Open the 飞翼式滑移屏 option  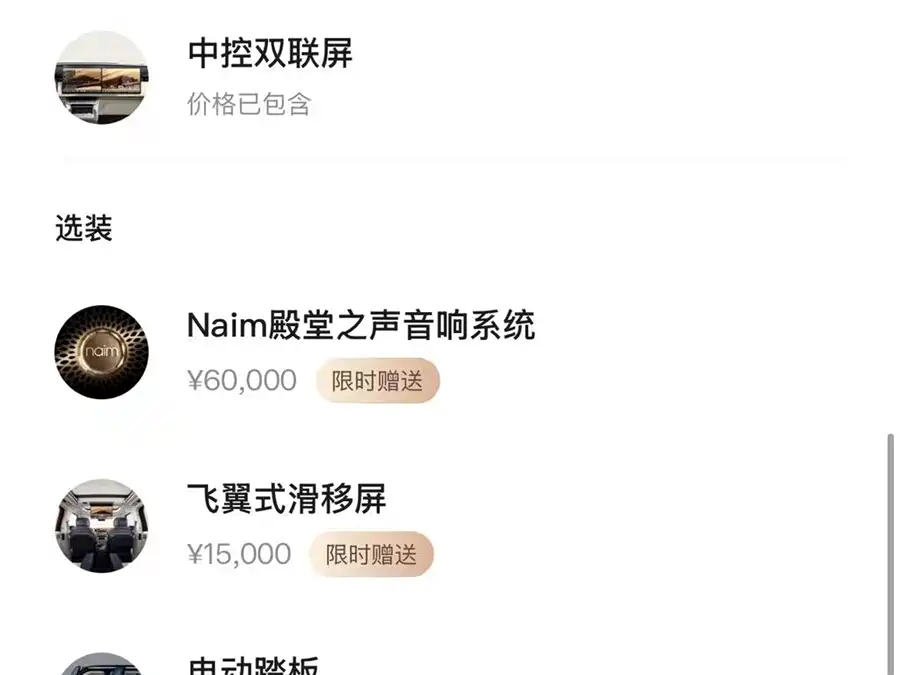pyautogui.click(x=287, y=498)
